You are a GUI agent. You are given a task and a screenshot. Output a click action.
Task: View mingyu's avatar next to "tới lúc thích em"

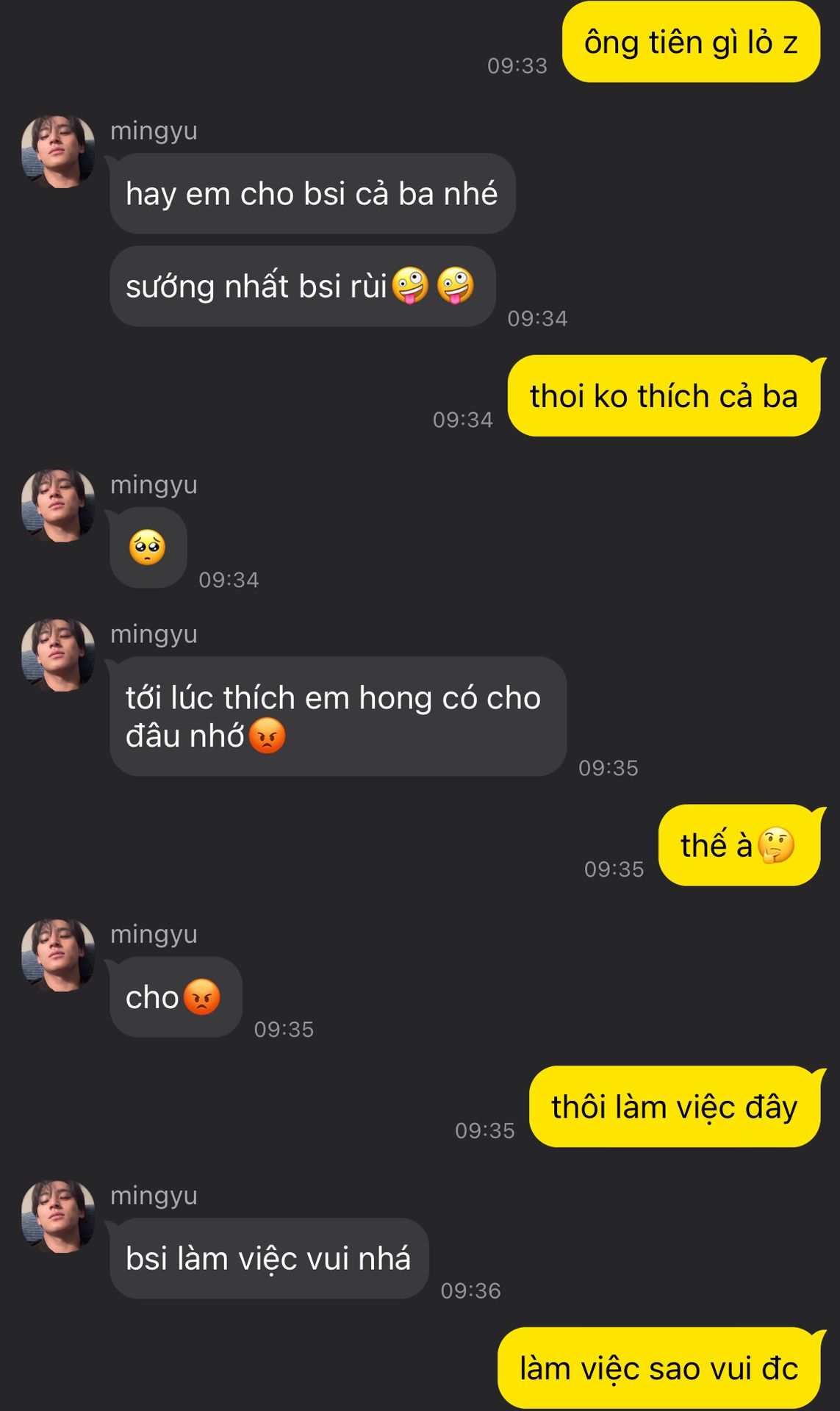[x=58, y=655]
